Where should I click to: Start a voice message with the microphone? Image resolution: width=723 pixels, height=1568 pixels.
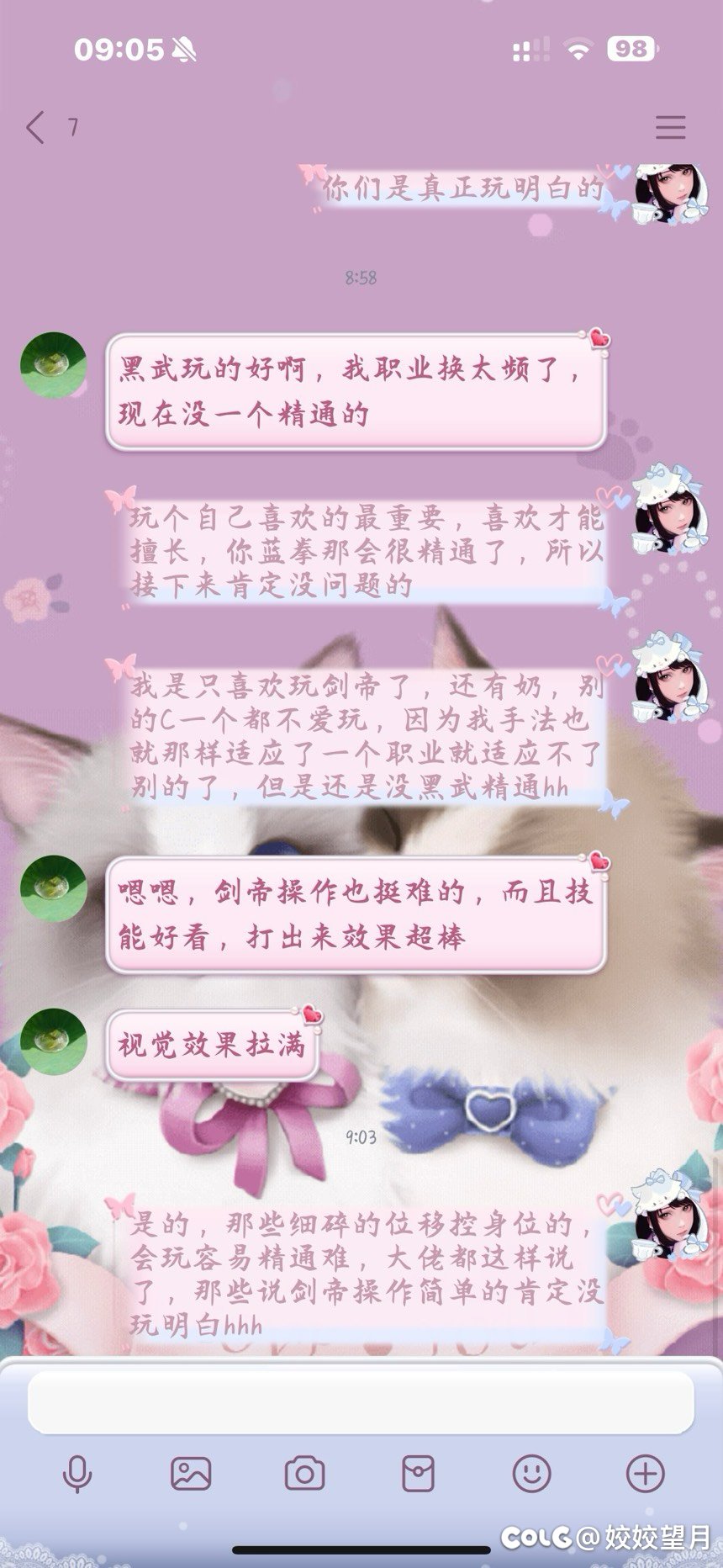click(x=77, y=1473)
